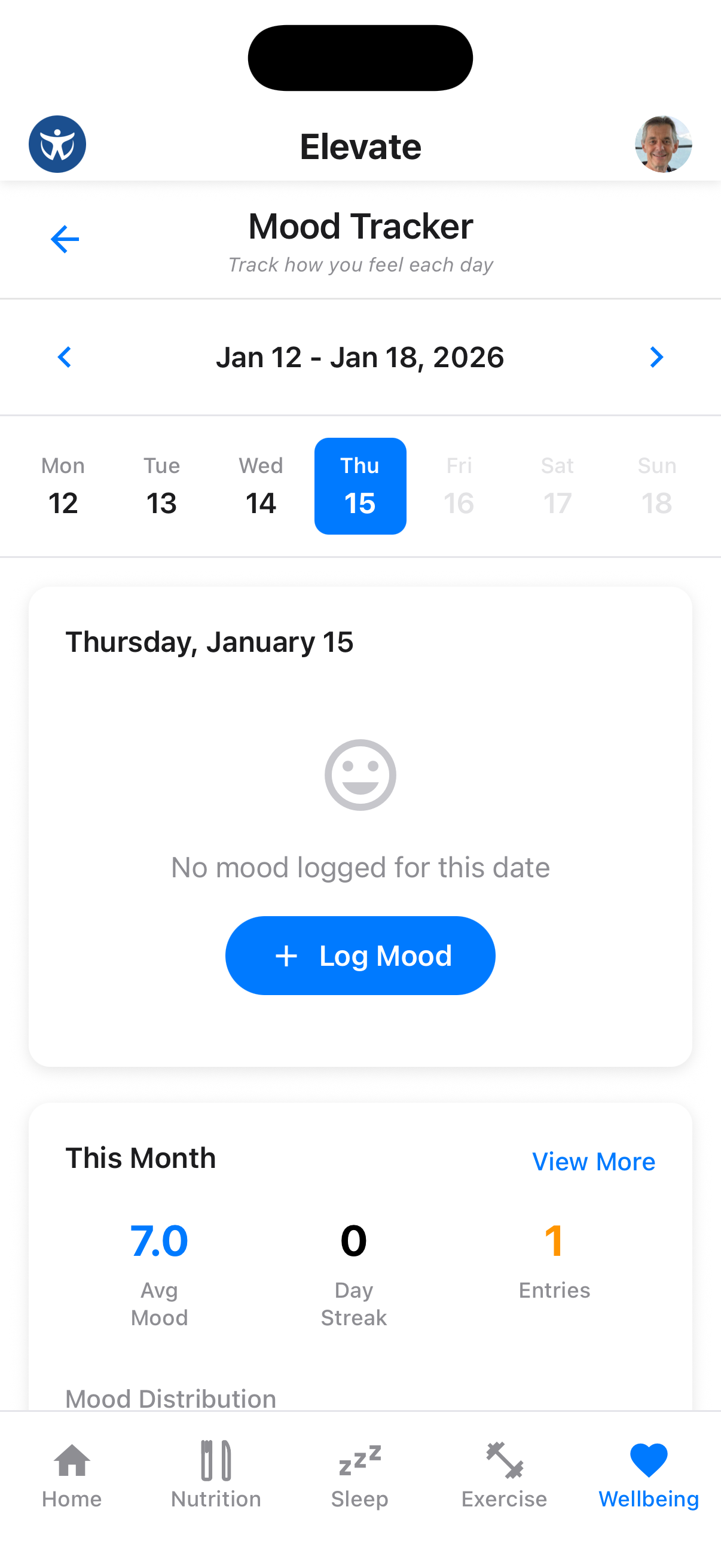
Task: Click the gray smiley face placeholder icon
Action: 360,775
